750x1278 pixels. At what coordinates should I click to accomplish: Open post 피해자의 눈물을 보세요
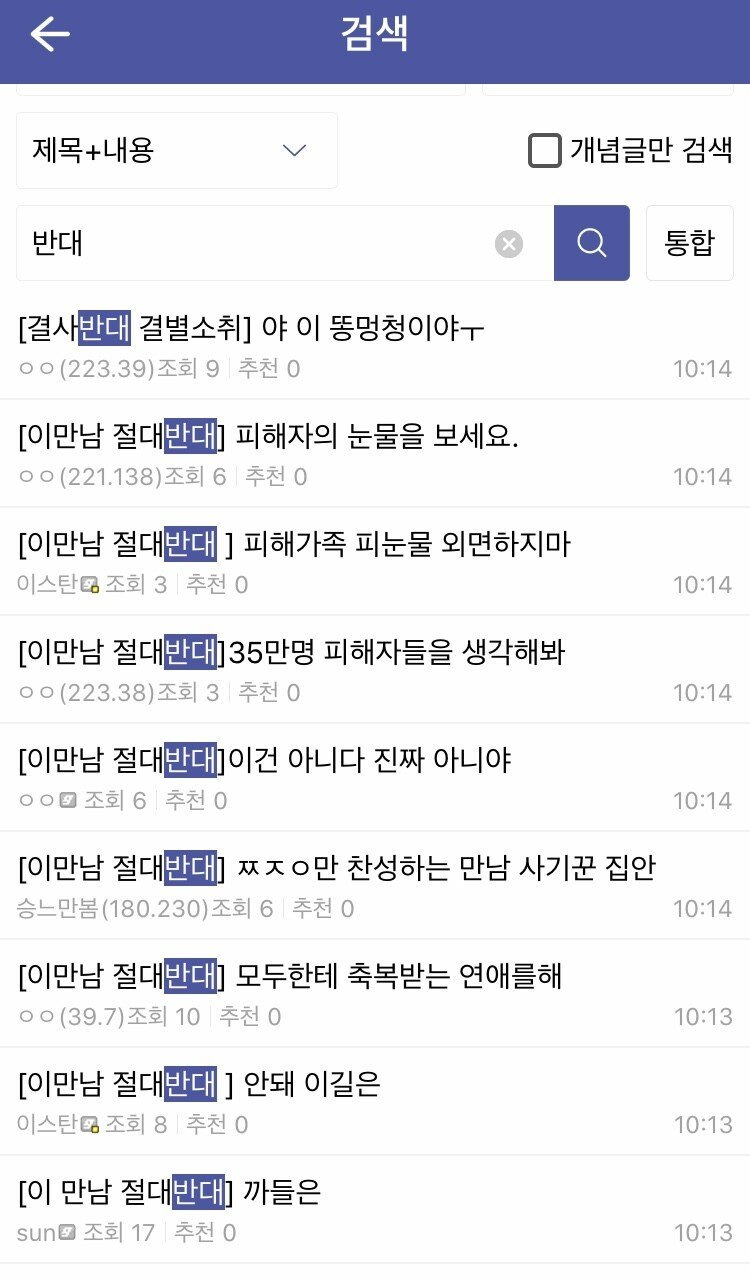point(268,436)
